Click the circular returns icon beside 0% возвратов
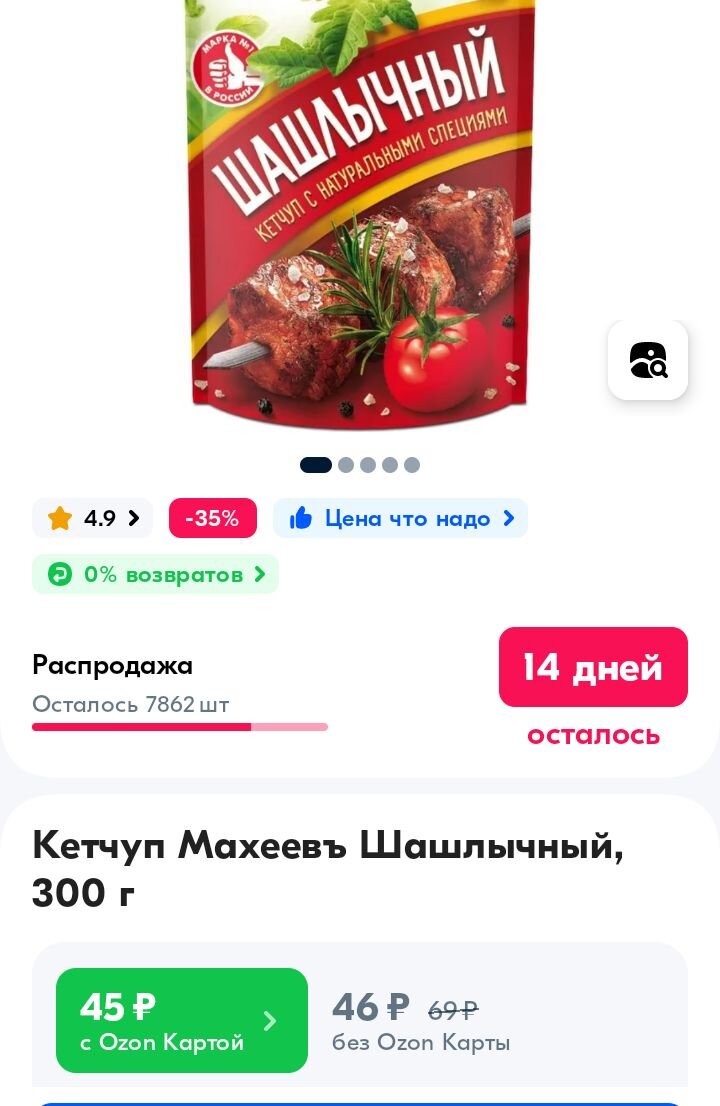 (x=54, y=574)
